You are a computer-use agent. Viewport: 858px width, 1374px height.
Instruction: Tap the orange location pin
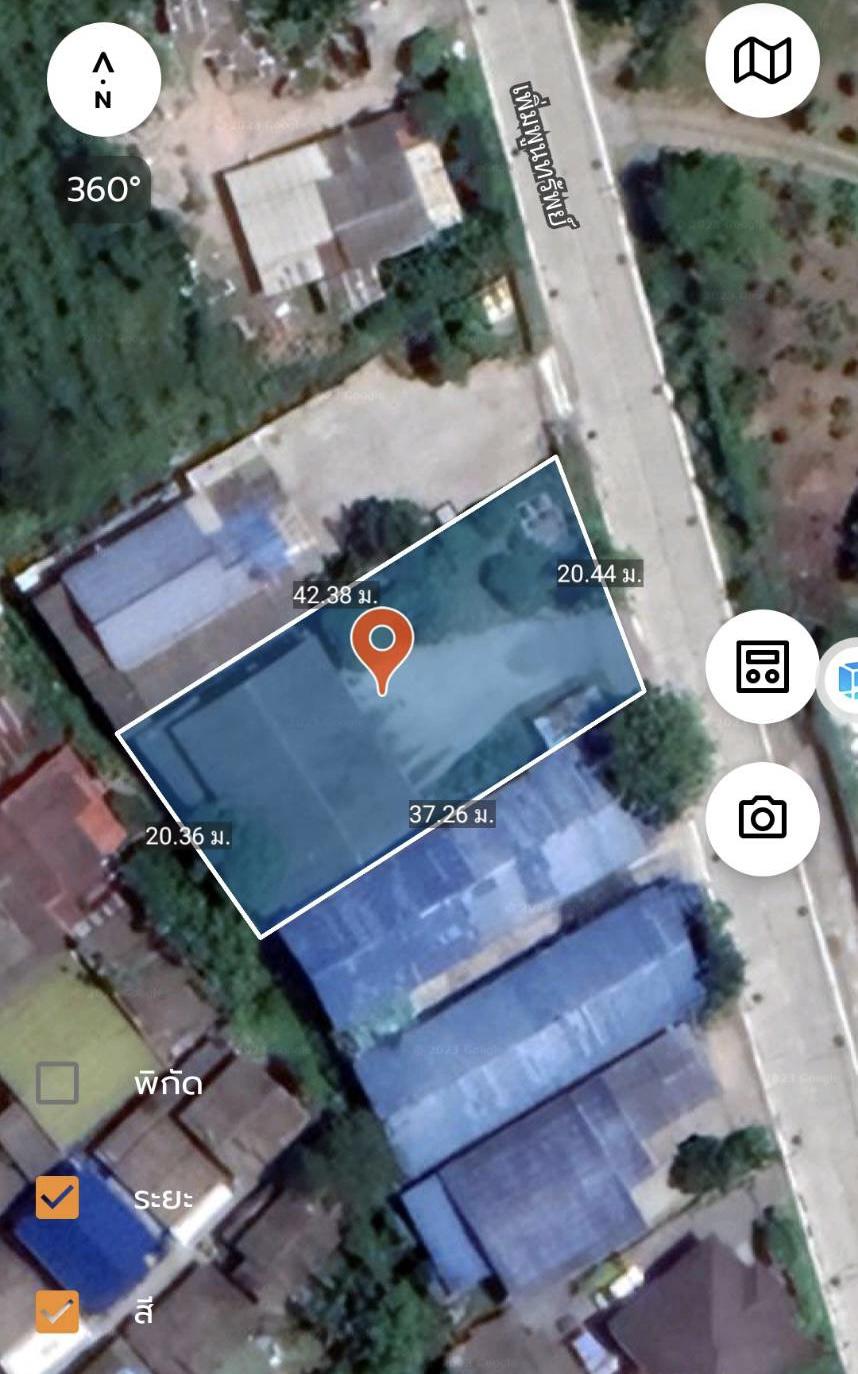pos(382,651)
